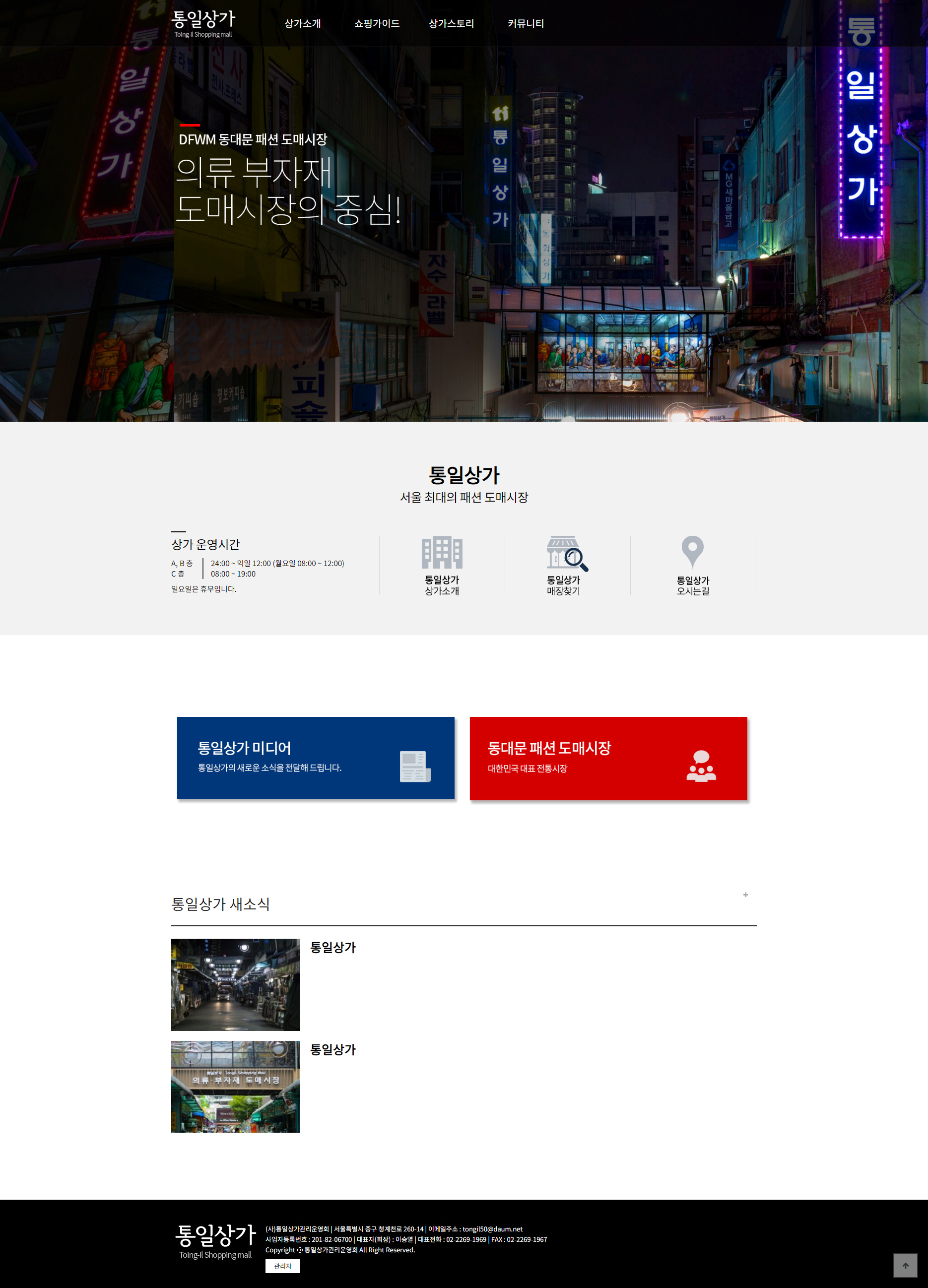Open 통일상가 오시는길 location pin
928x1288 pixels.
[x=692, y=565]
